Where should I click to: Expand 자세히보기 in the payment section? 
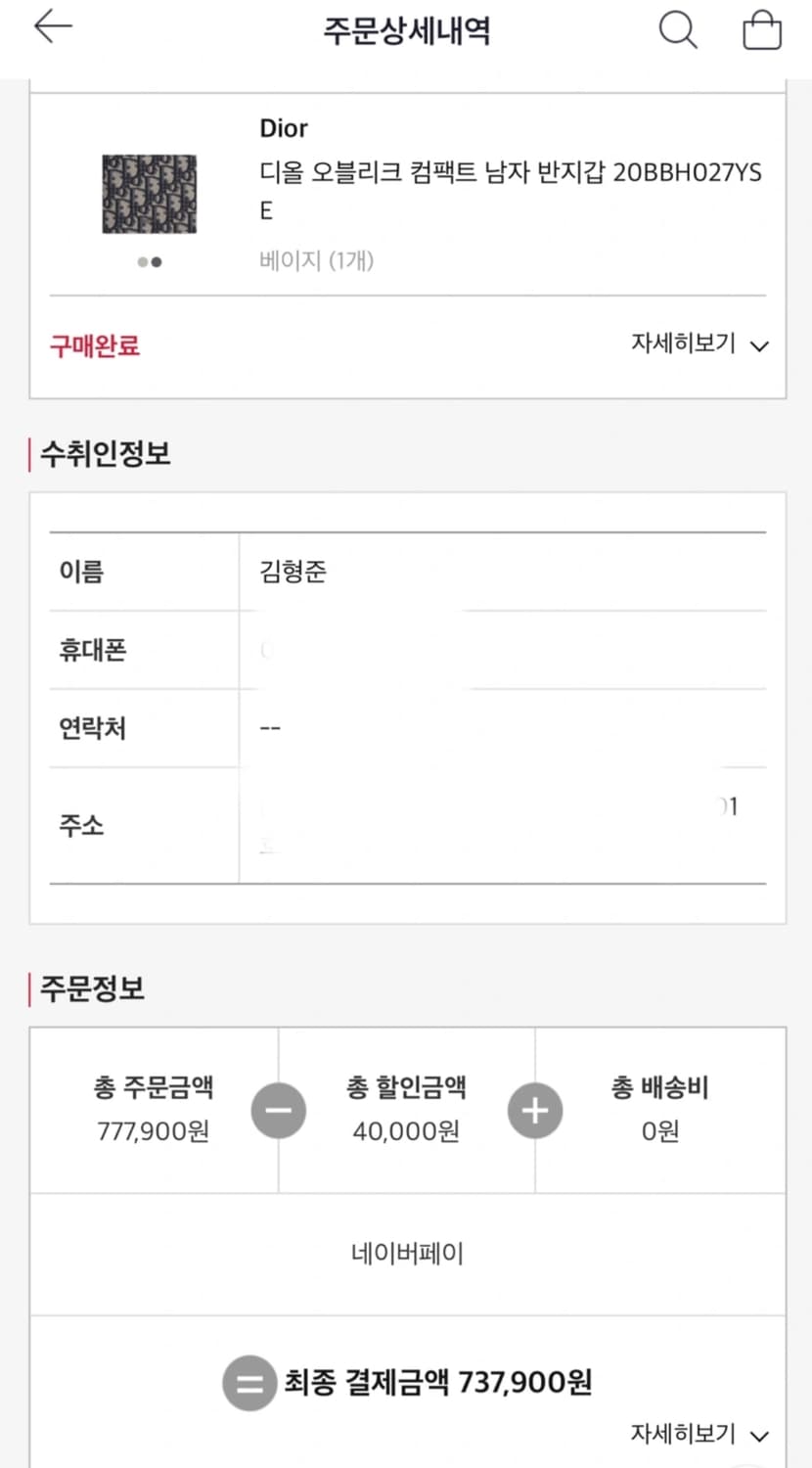685,1435
